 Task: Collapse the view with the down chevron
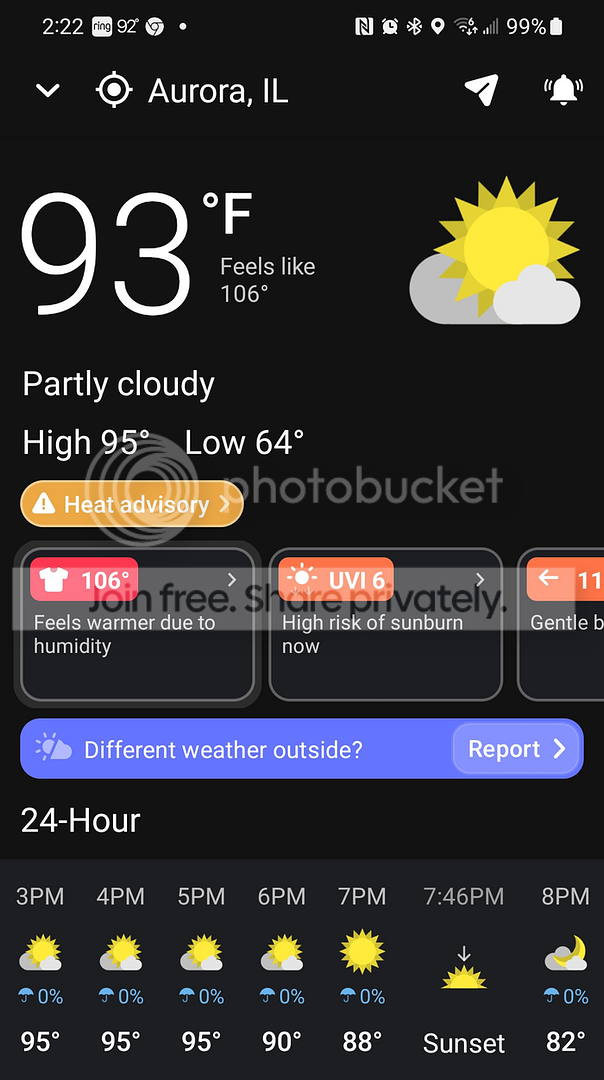click(x=47, y=91)
